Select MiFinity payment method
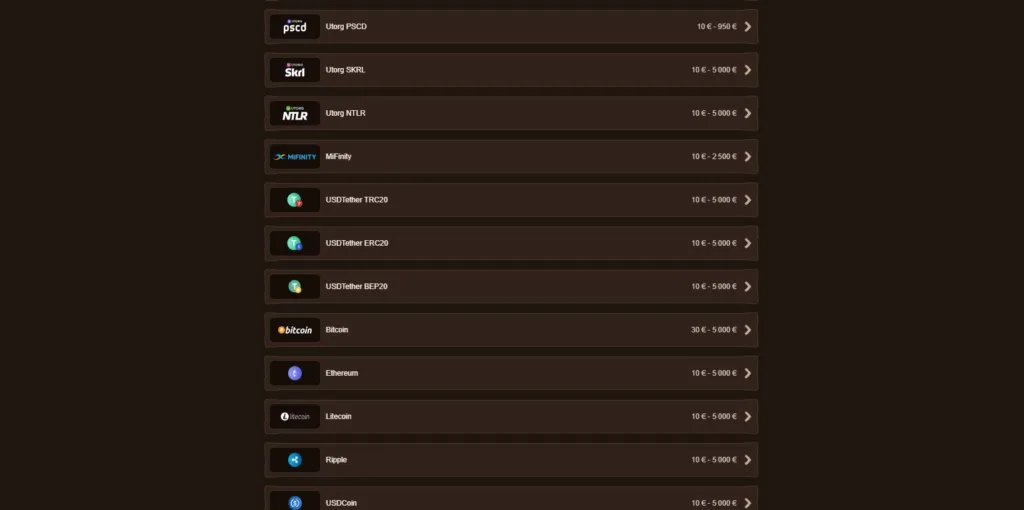Screen dimensions: 1024x510 click(x=511, y=157)
